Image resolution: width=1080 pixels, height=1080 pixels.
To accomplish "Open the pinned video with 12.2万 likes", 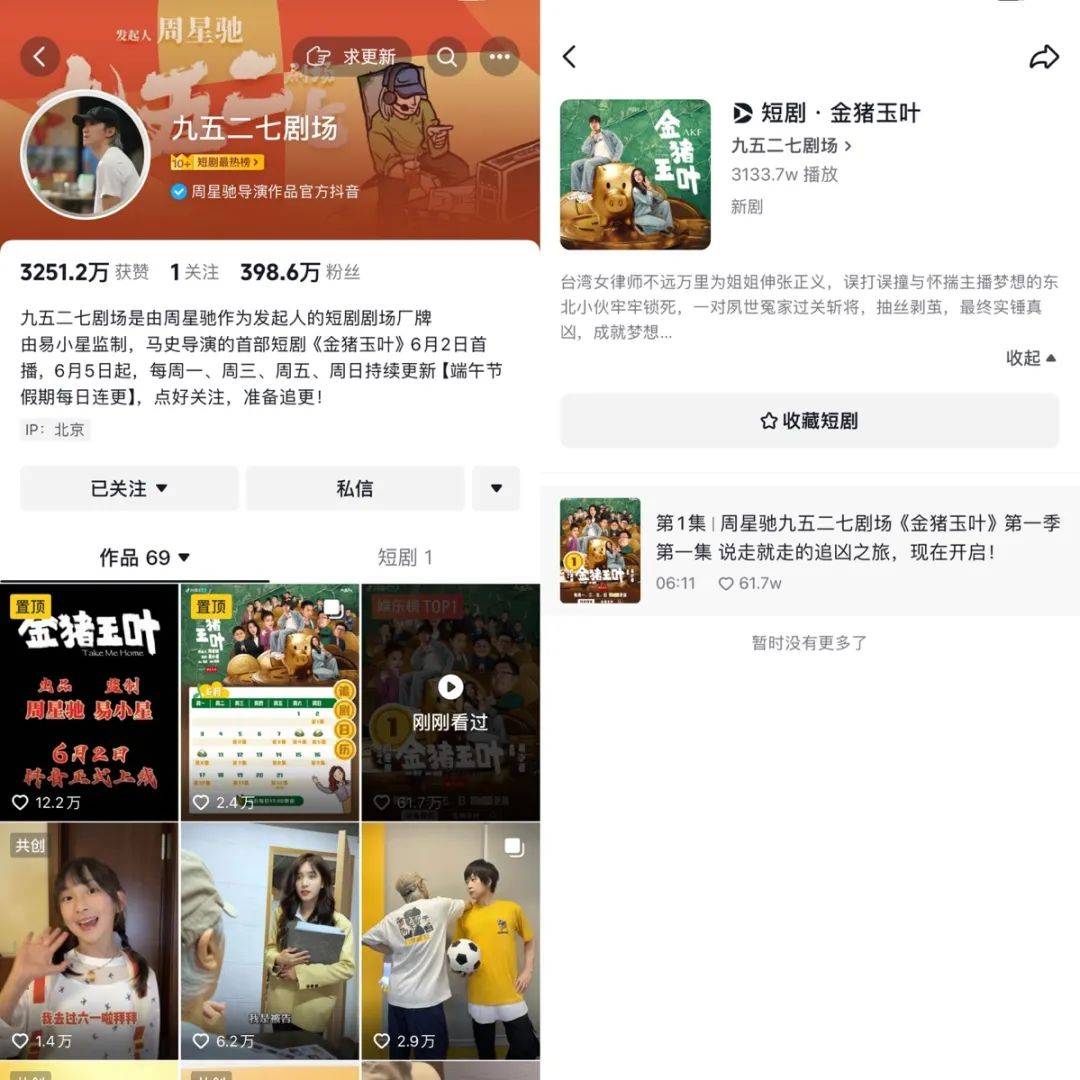I will tap(89, 702).
